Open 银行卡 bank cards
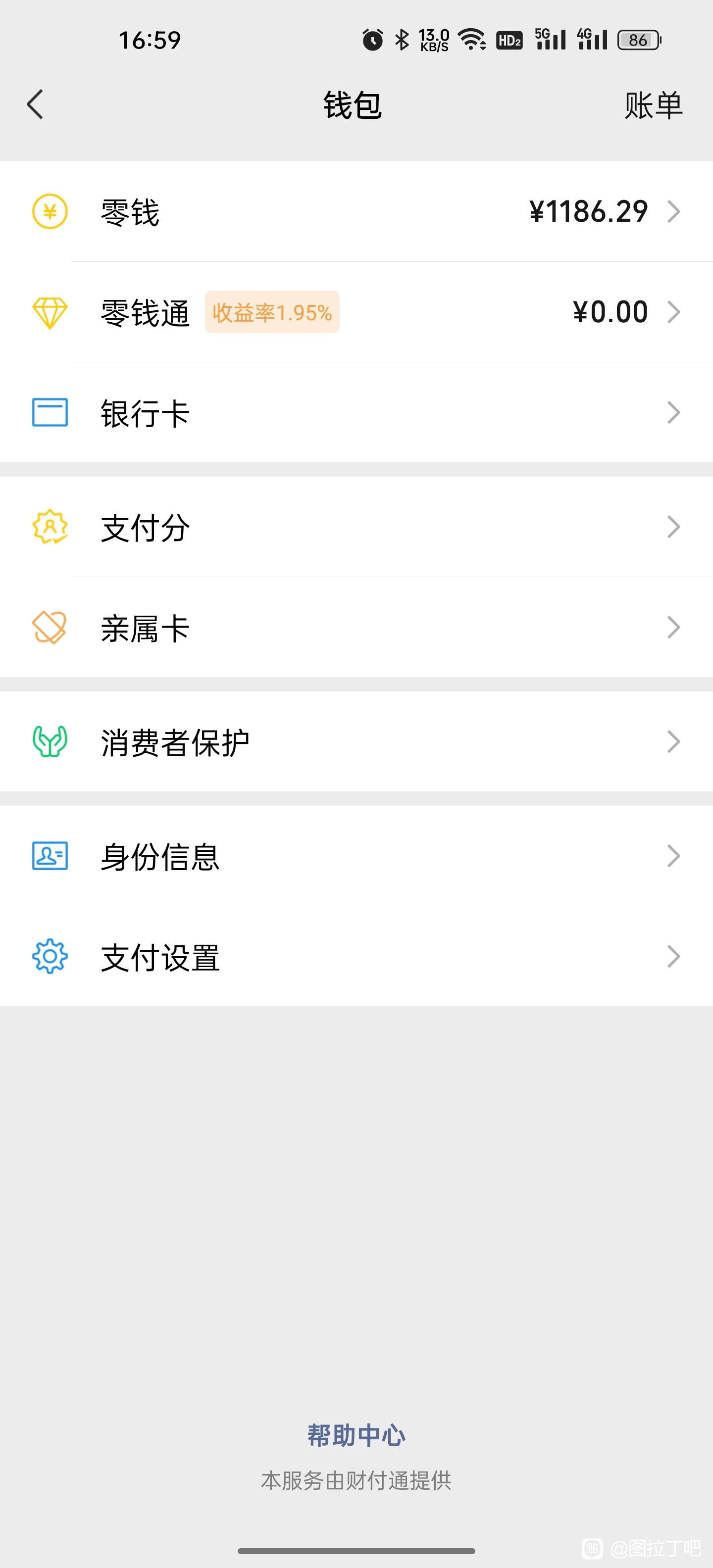 point(356,412)
